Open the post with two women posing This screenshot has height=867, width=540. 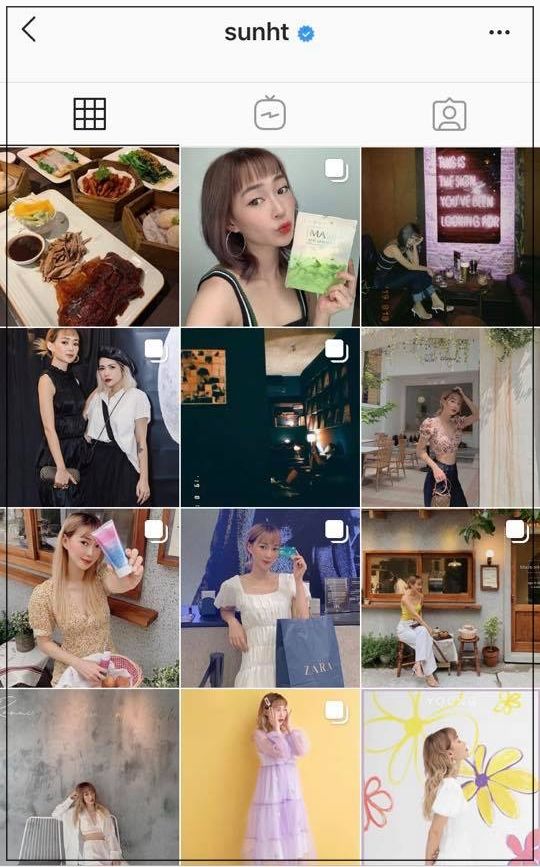pos(90,417)
